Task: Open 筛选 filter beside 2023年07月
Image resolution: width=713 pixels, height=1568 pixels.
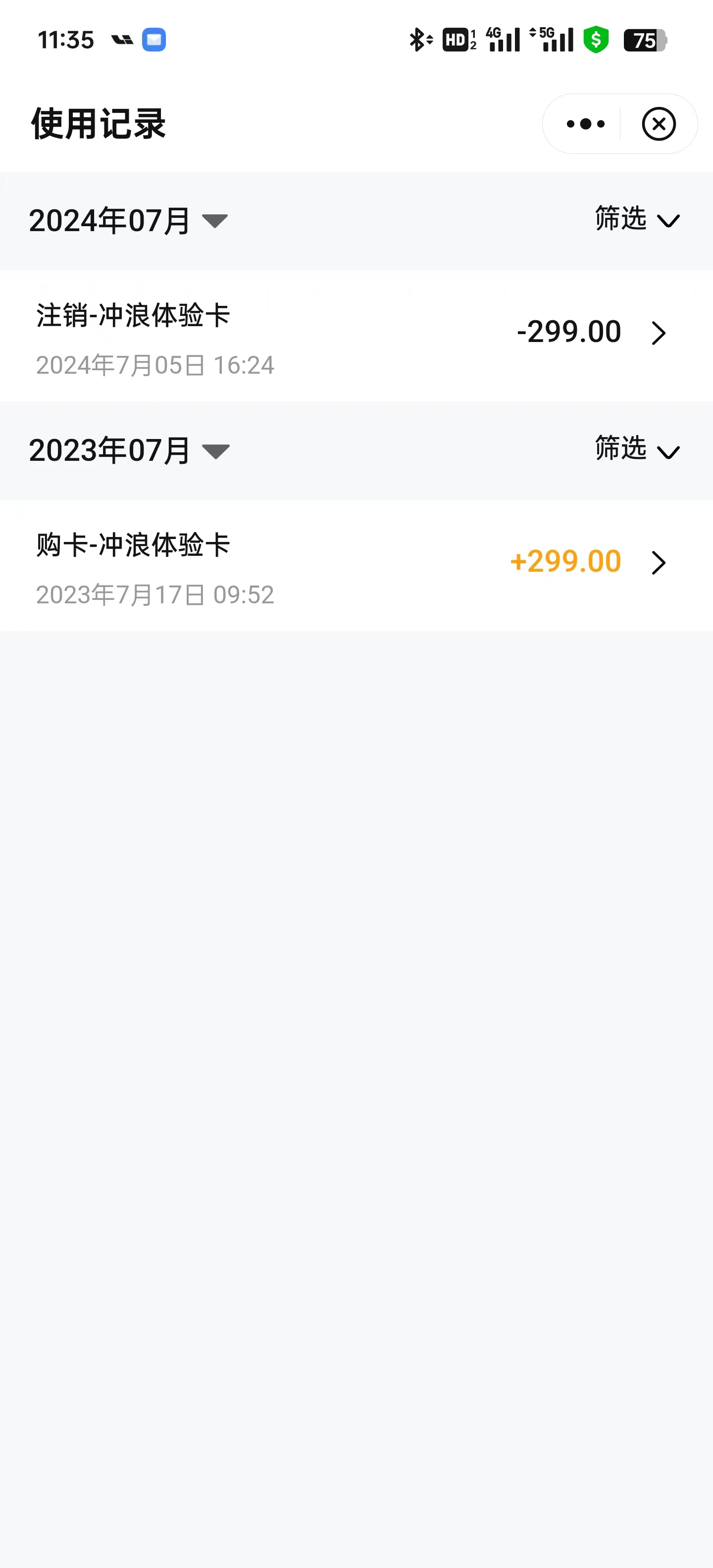Action: coord(636,449)
